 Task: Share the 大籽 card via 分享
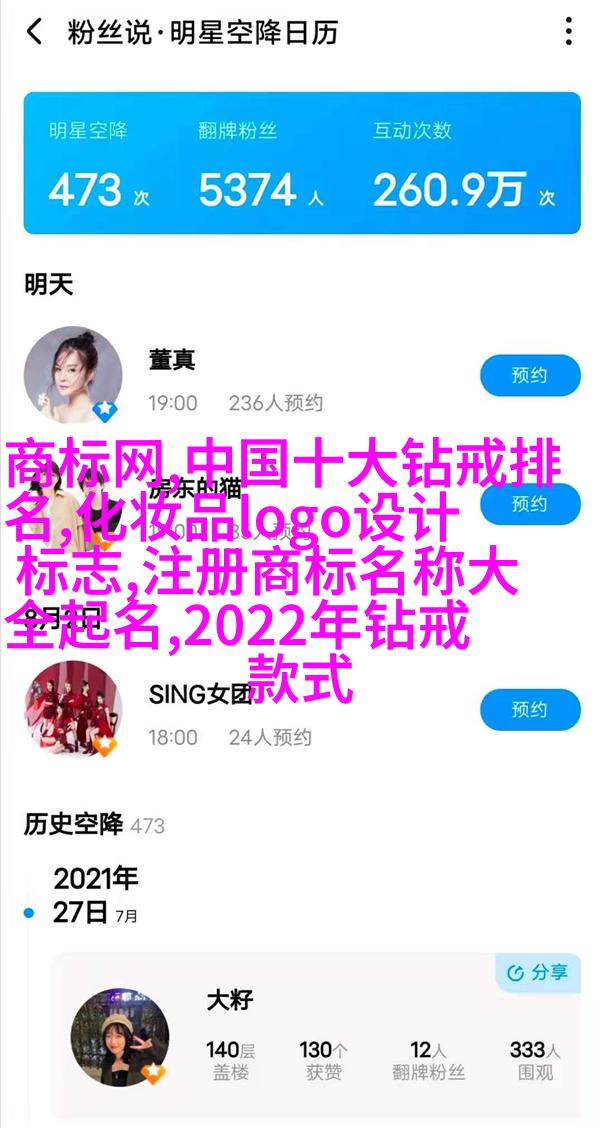click(538, 971)
